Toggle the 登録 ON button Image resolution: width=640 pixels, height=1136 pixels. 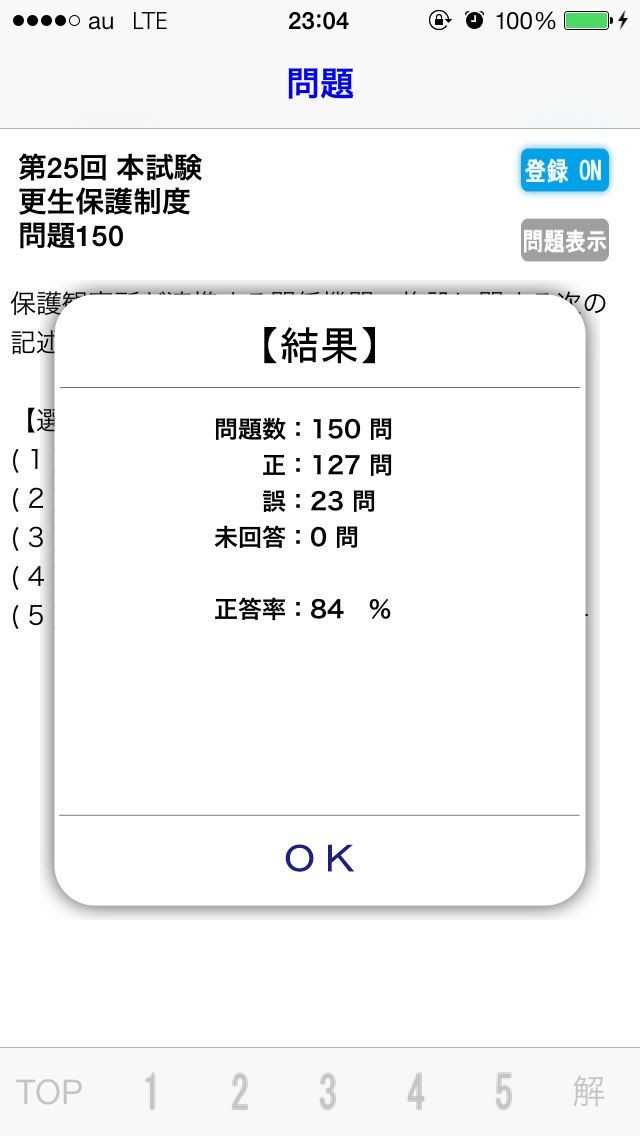pos(564,171)
